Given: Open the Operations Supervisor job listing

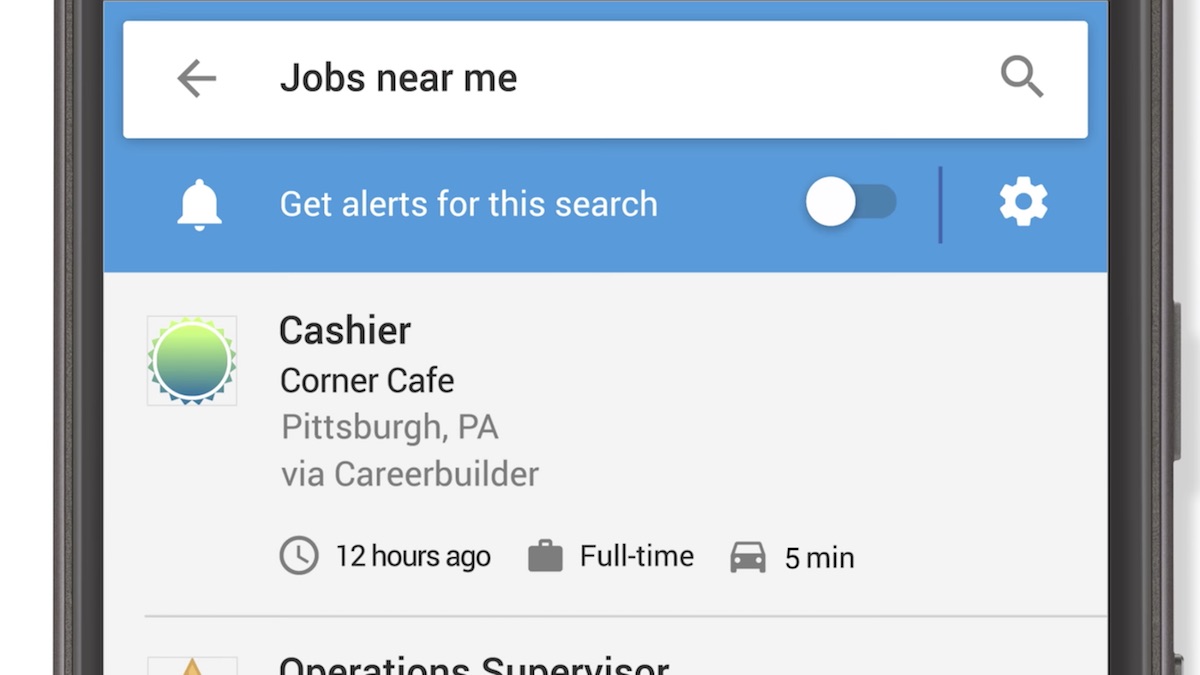Looking at the screenshot, I should (x=605, y=647).
